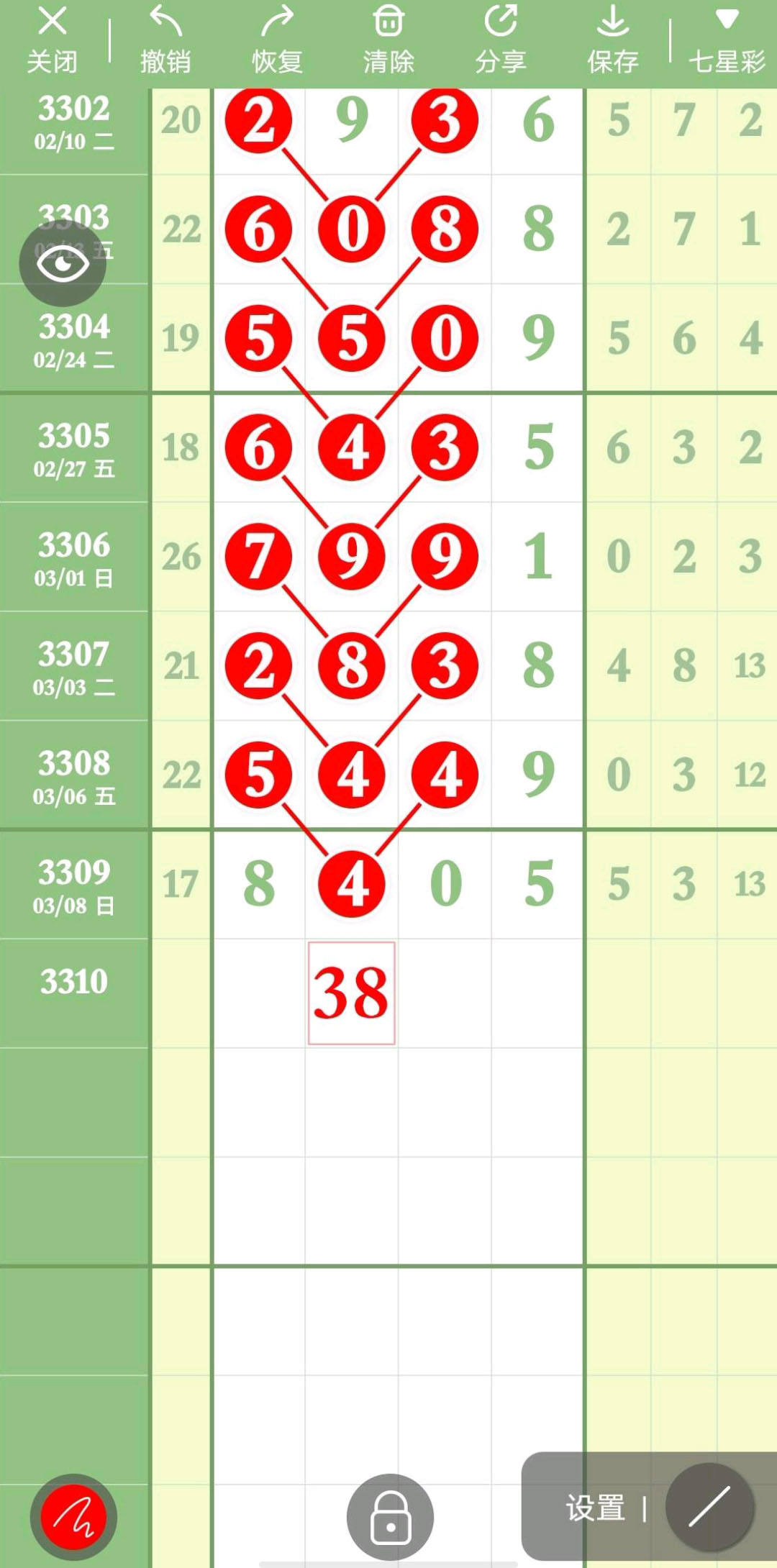This screenshot has width=777, height=1568.
Task: Undo the last mark with 撤销
Action: pos(165,40)
